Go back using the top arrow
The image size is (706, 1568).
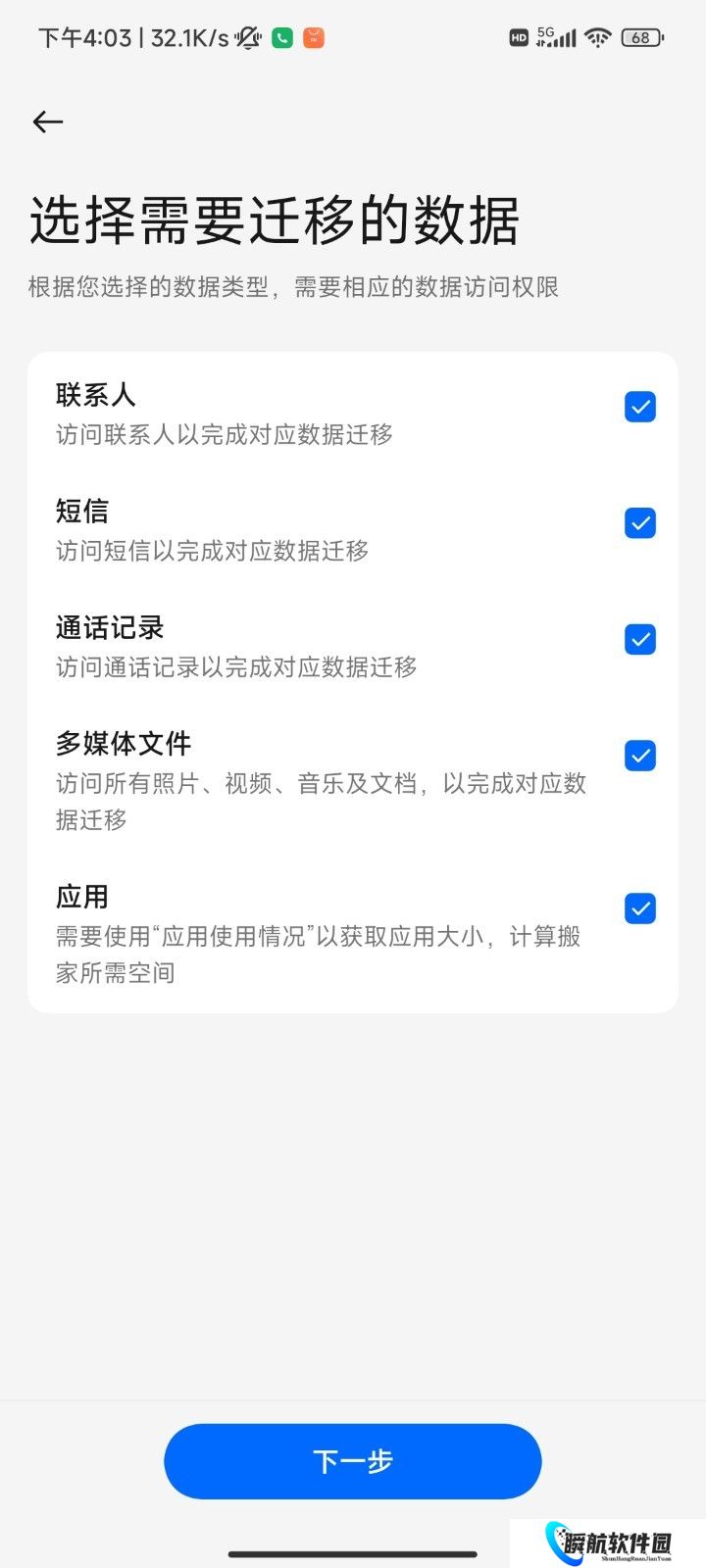pyautogui.click(x=47, y=122)
